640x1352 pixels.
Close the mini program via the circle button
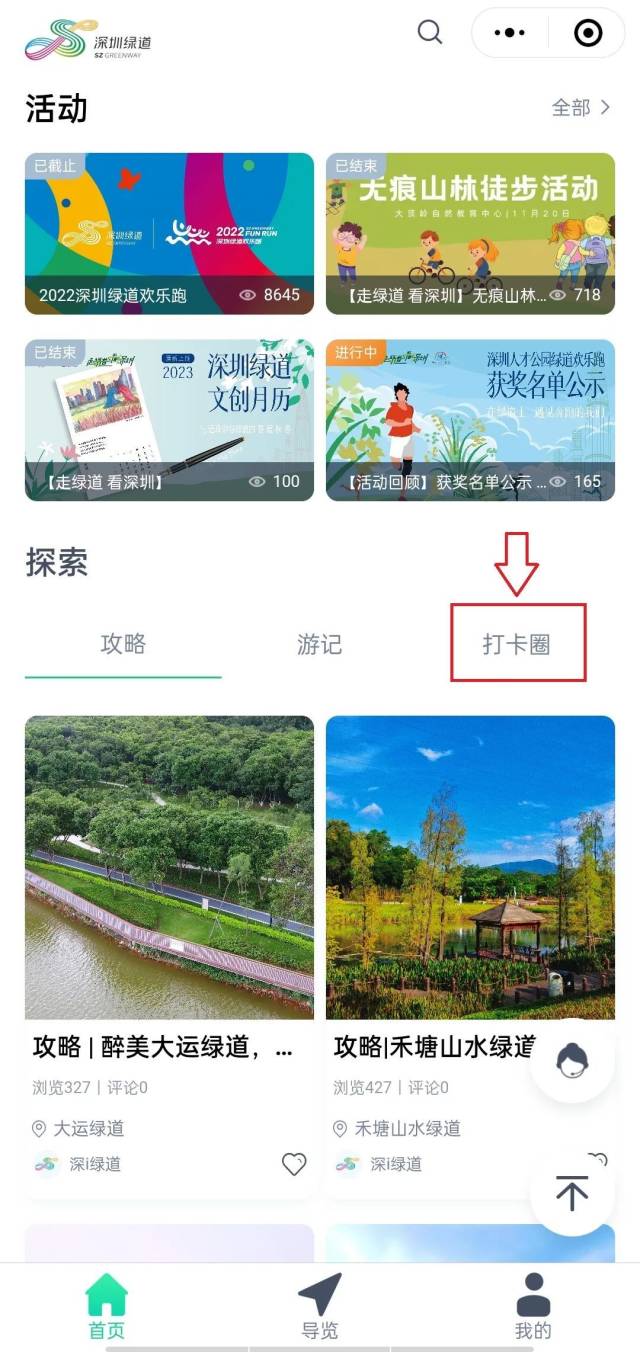[588, 33]
